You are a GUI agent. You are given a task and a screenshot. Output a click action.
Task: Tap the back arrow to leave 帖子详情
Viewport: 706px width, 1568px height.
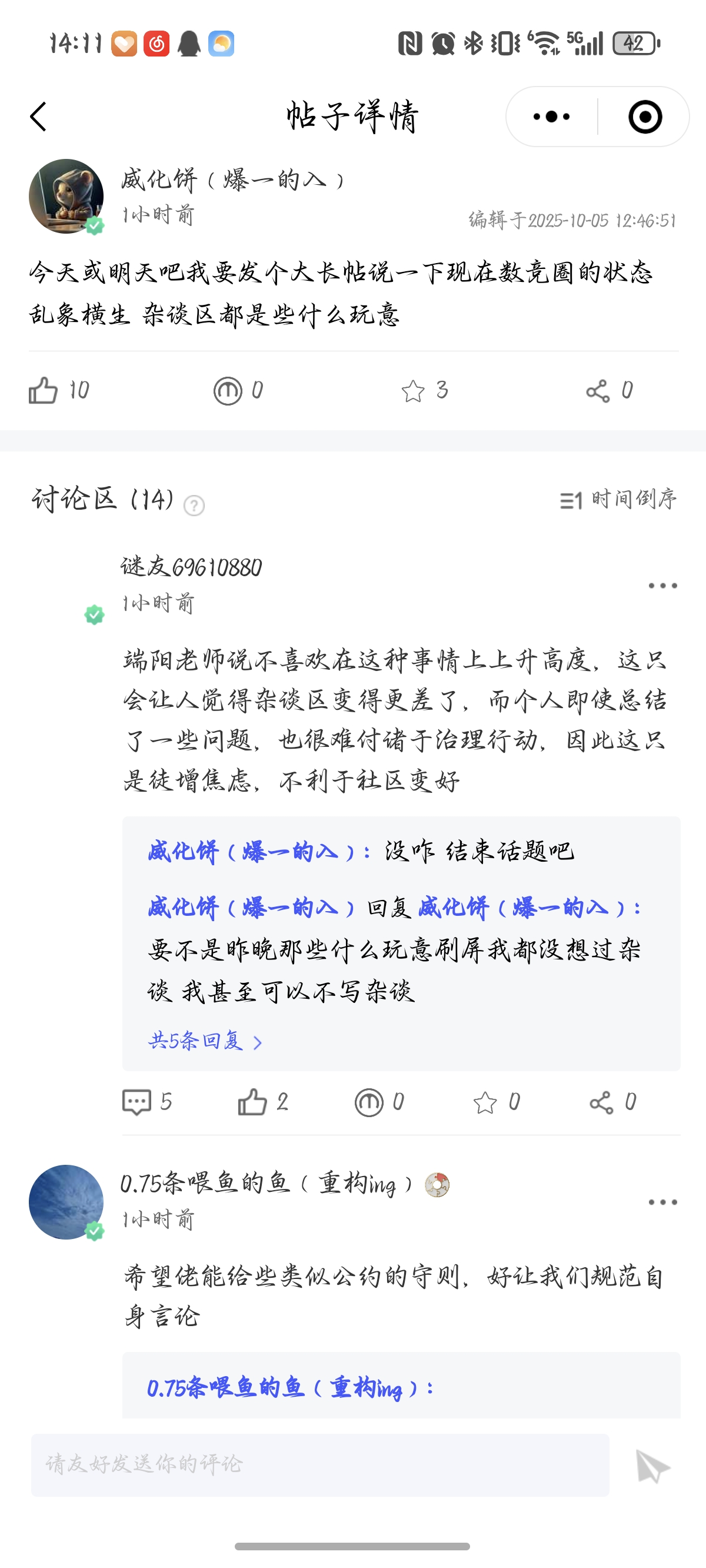point(39,117)
